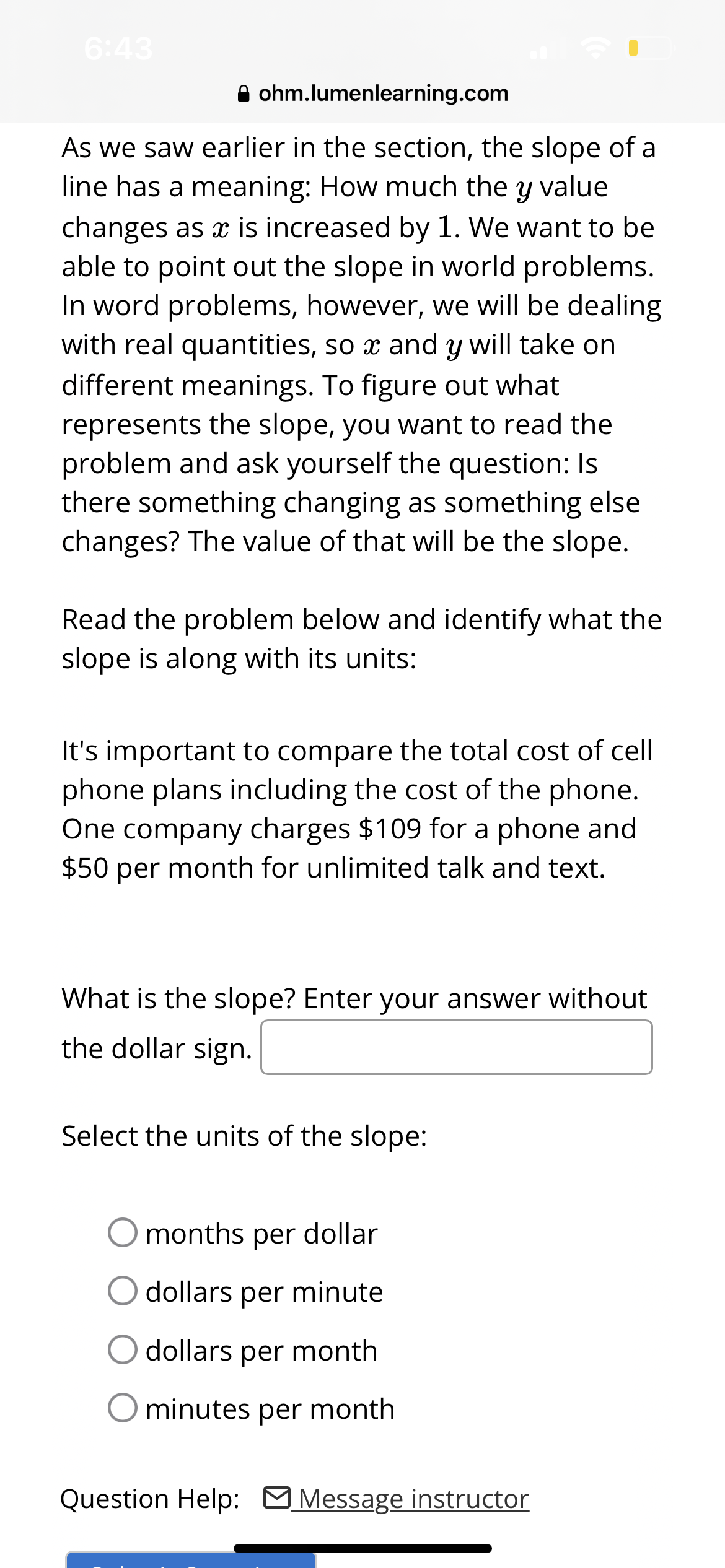This screenshot has height=1568, width=725.
Task: Select dollars per month radio button
Action: 123,1349
